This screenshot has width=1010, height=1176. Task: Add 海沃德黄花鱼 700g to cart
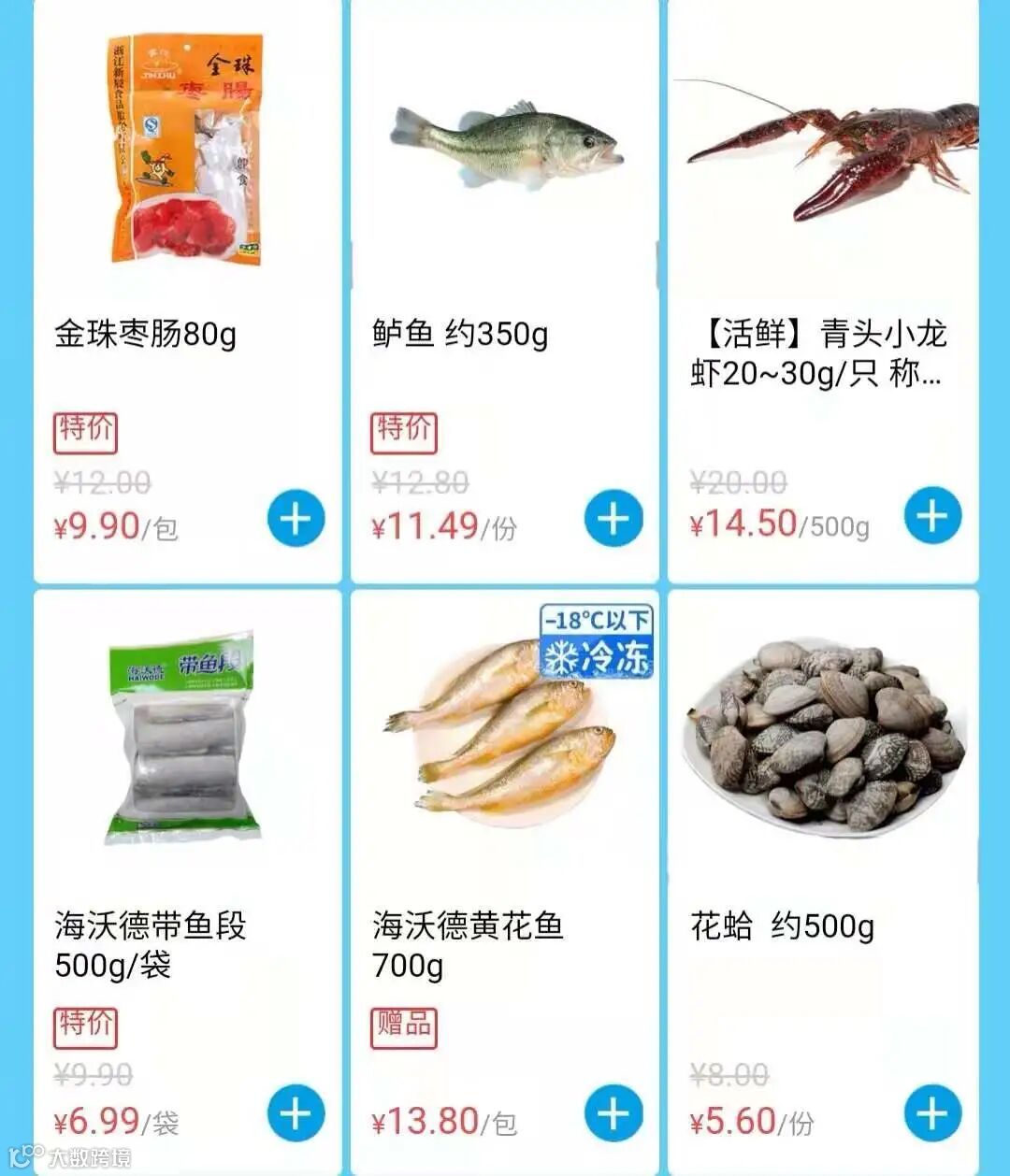pos(613,1113)
